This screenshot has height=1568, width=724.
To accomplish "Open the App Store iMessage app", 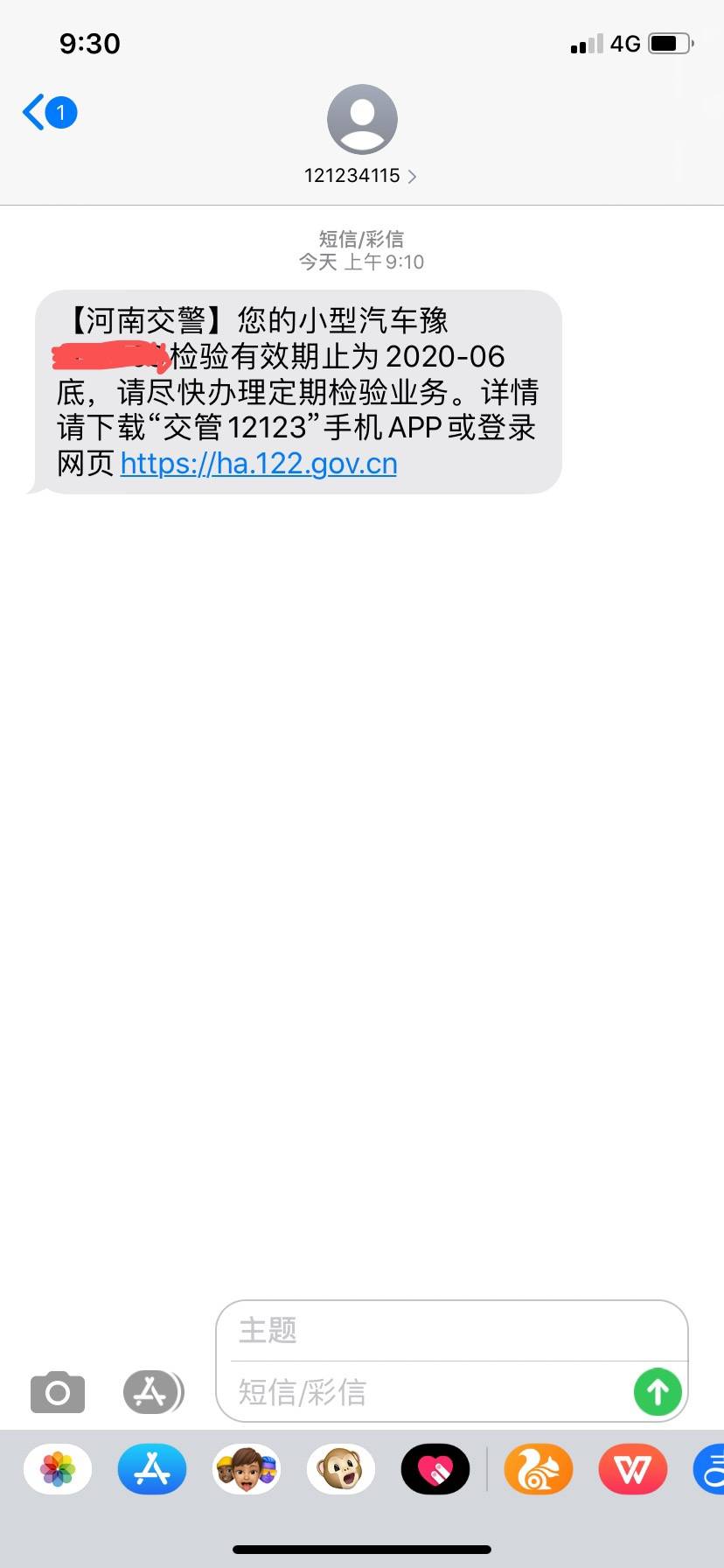I will 152,1469.
